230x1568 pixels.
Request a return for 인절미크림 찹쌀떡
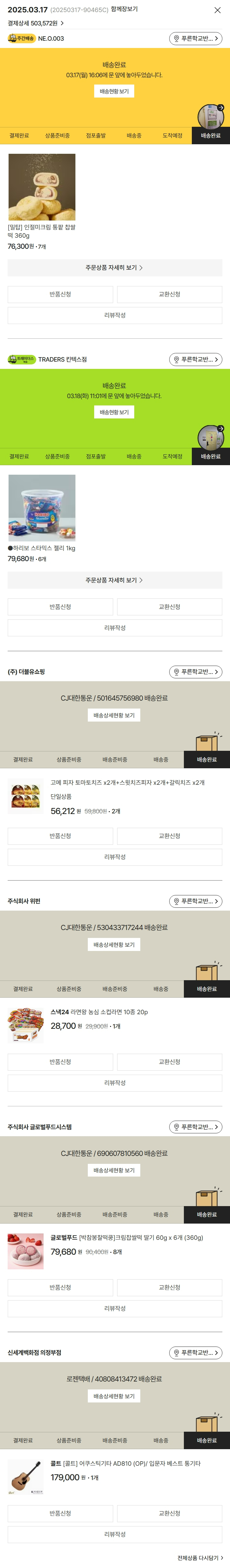tap(60, 295)
